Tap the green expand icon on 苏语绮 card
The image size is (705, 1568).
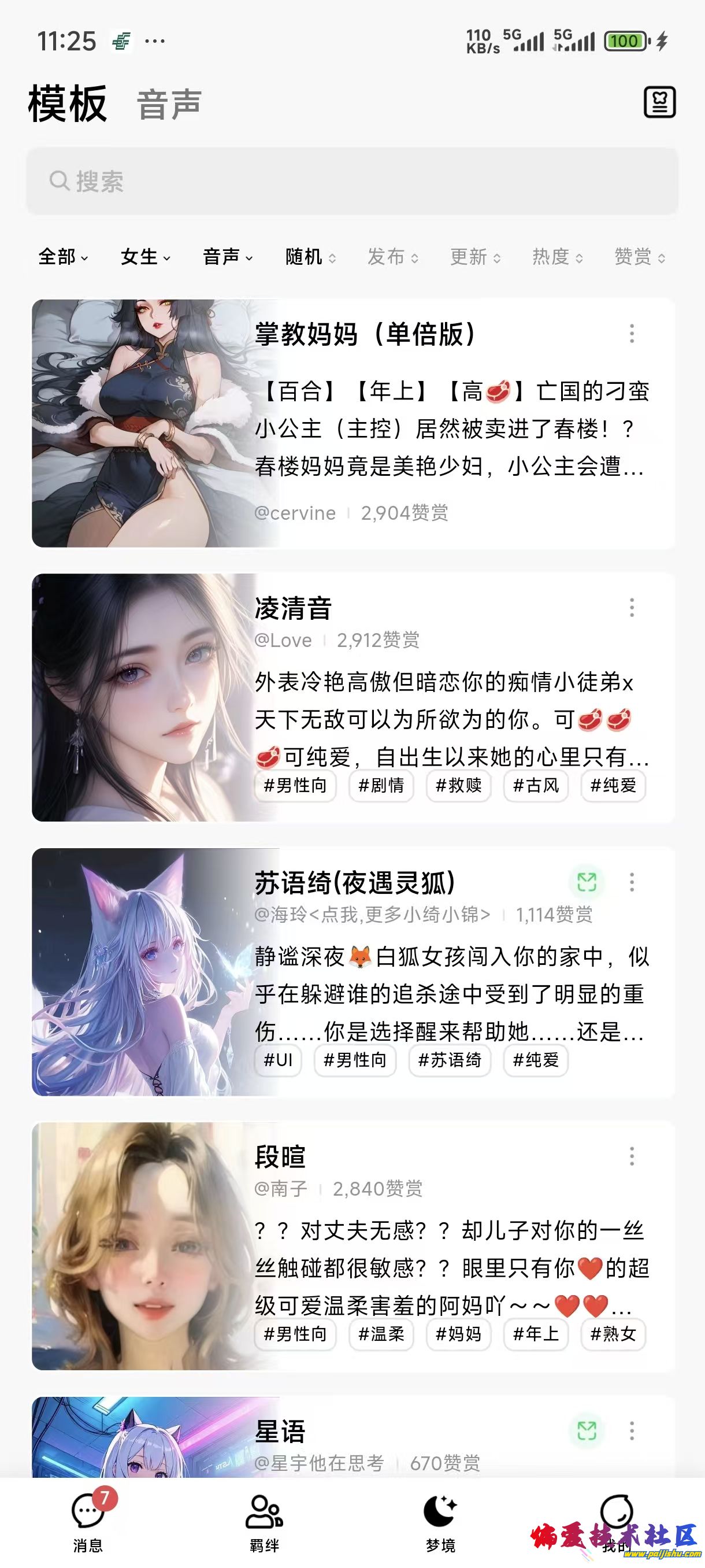(587, 882)
